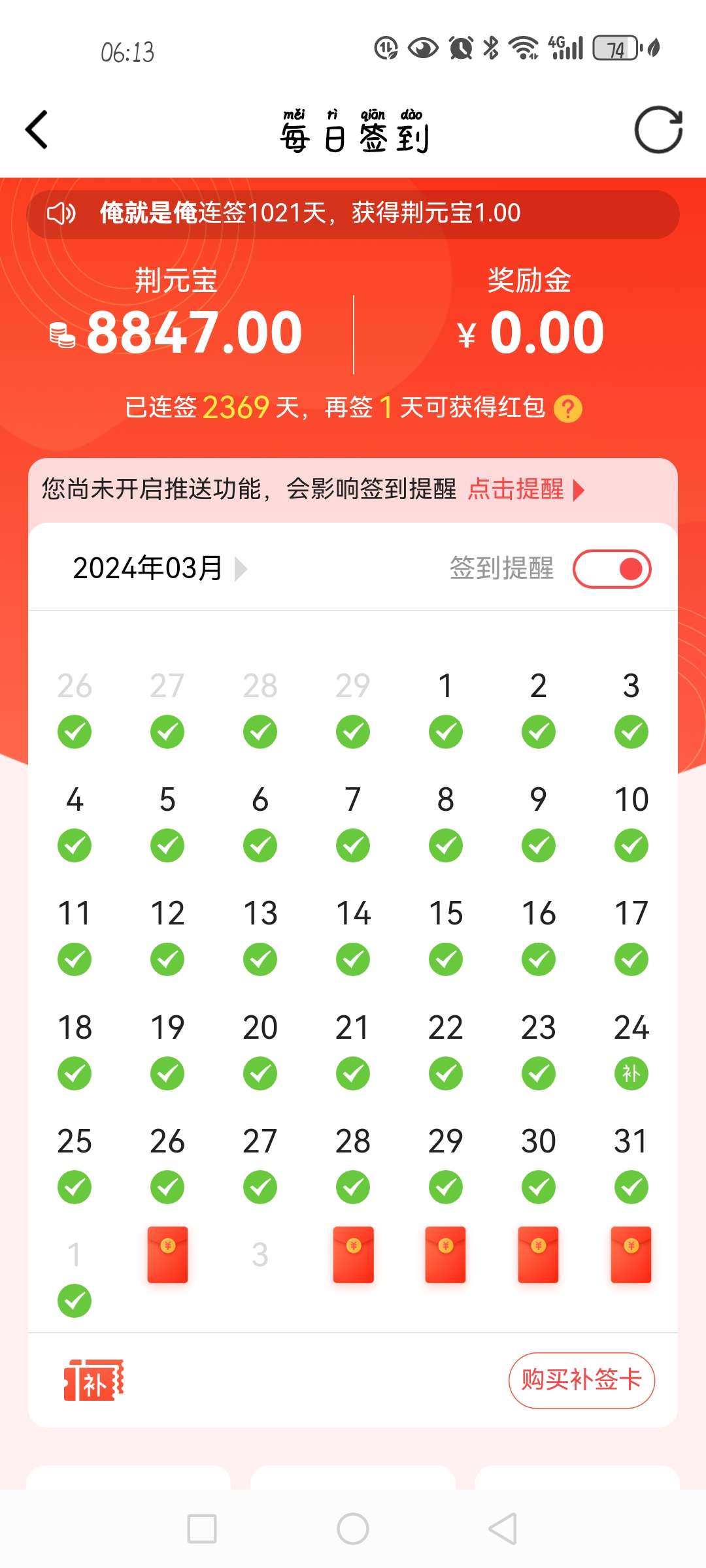Toggle the 签到提醒 switch
This screenshot has width=706, height=1568.
click(612, 568)
